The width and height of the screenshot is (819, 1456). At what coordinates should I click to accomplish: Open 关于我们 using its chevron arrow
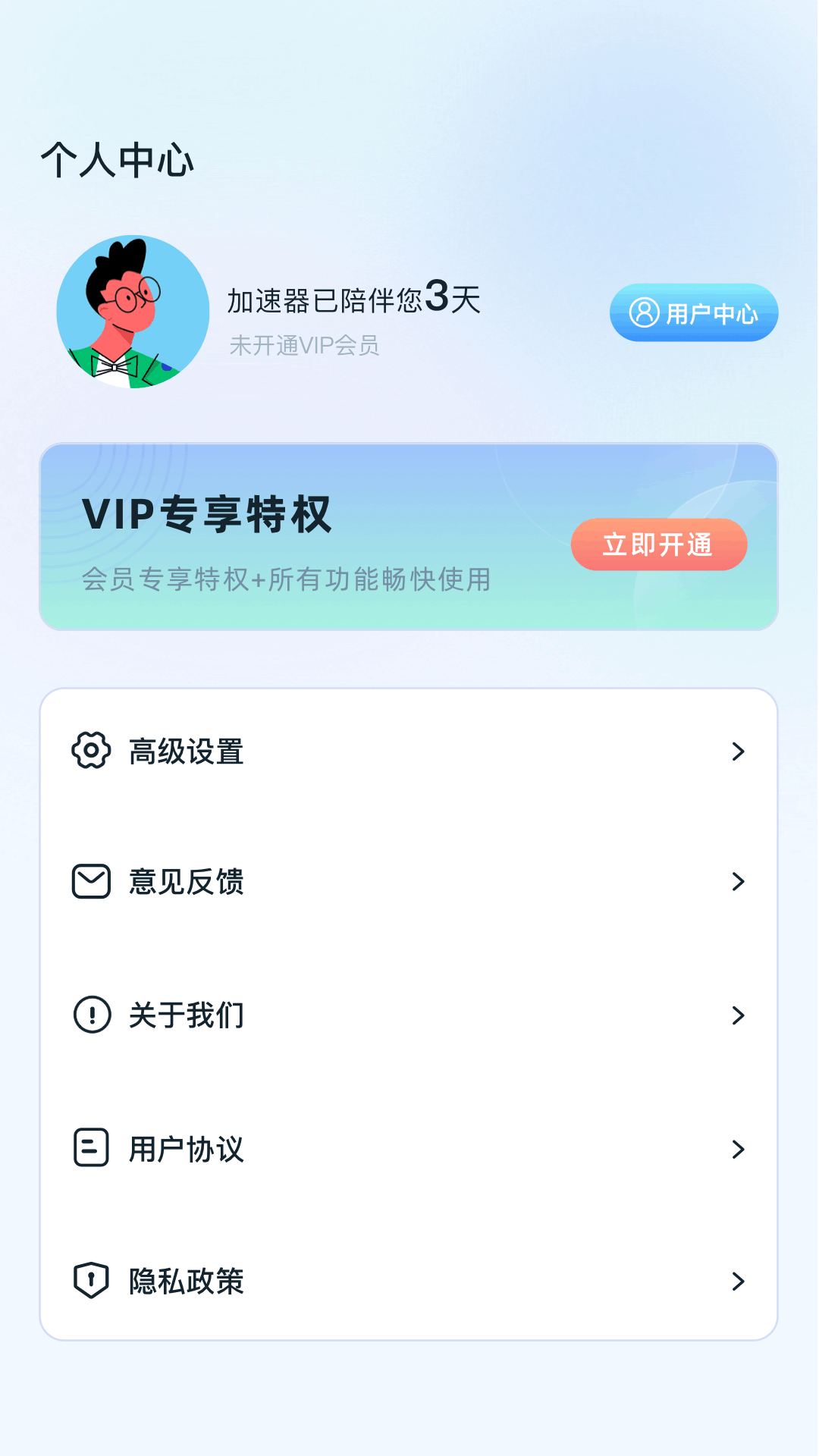click(736, 1016)
